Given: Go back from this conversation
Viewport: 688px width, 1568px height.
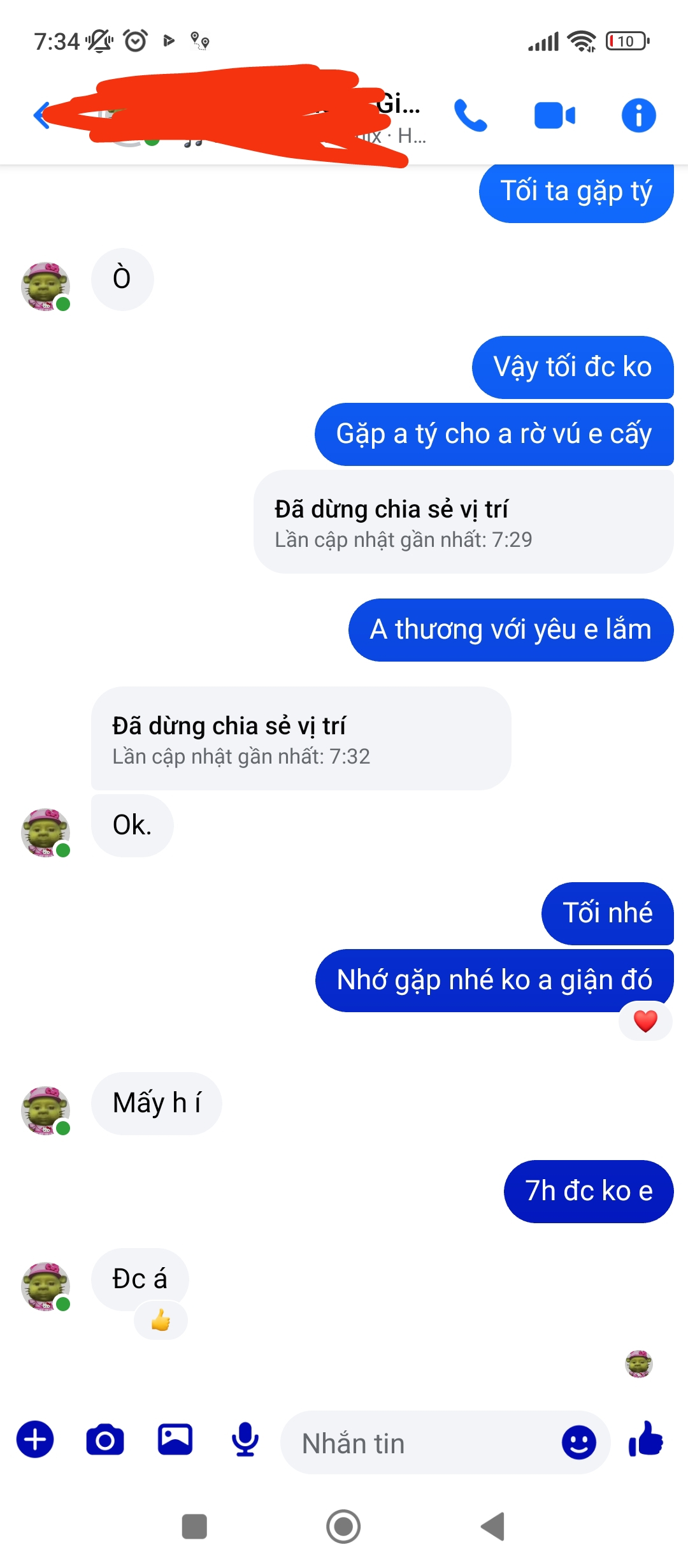Looking at the screenshot, I should click(42, 116).
